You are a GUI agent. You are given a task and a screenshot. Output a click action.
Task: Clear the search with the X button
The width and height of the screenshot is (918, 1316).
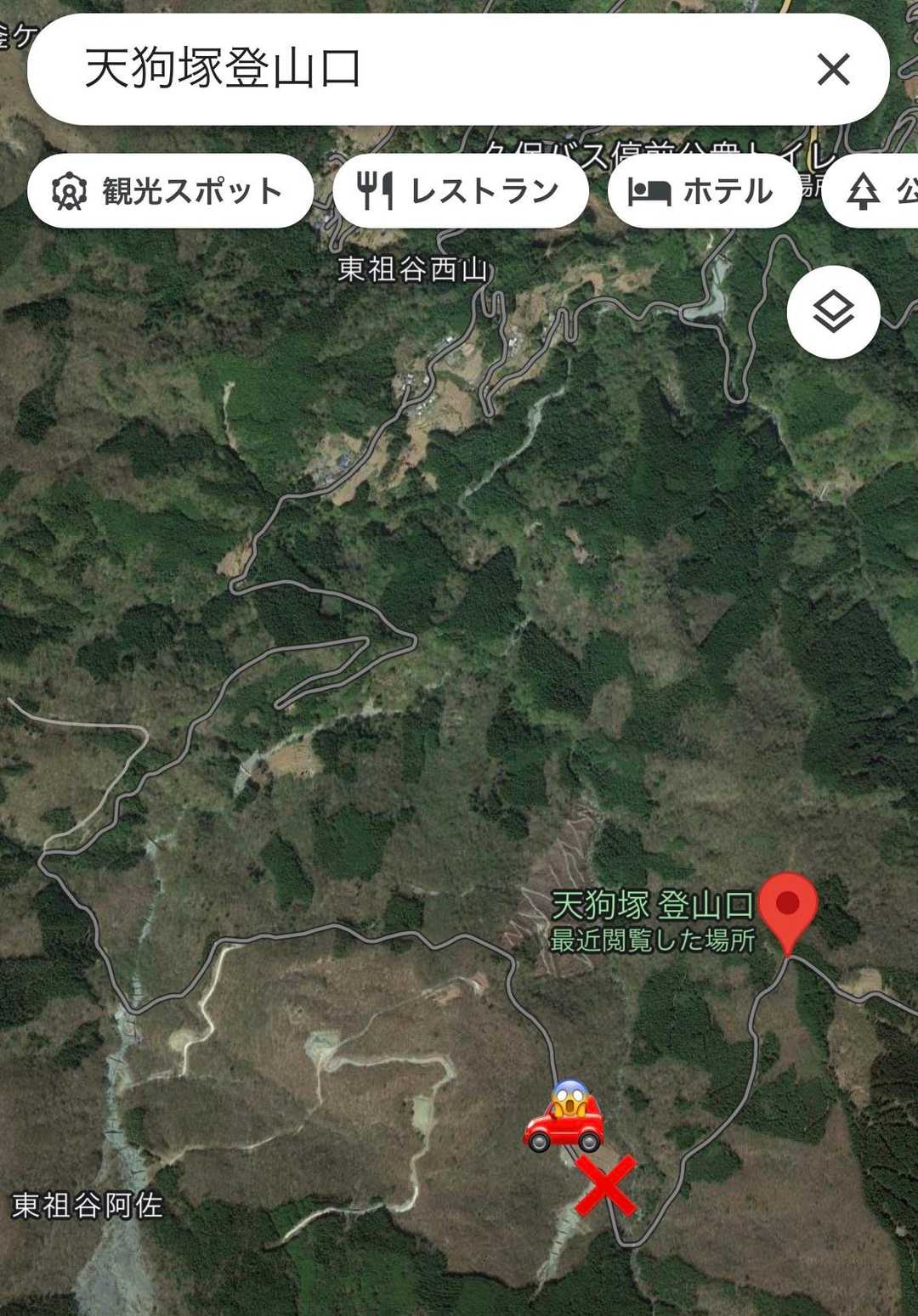coord(833,70)
